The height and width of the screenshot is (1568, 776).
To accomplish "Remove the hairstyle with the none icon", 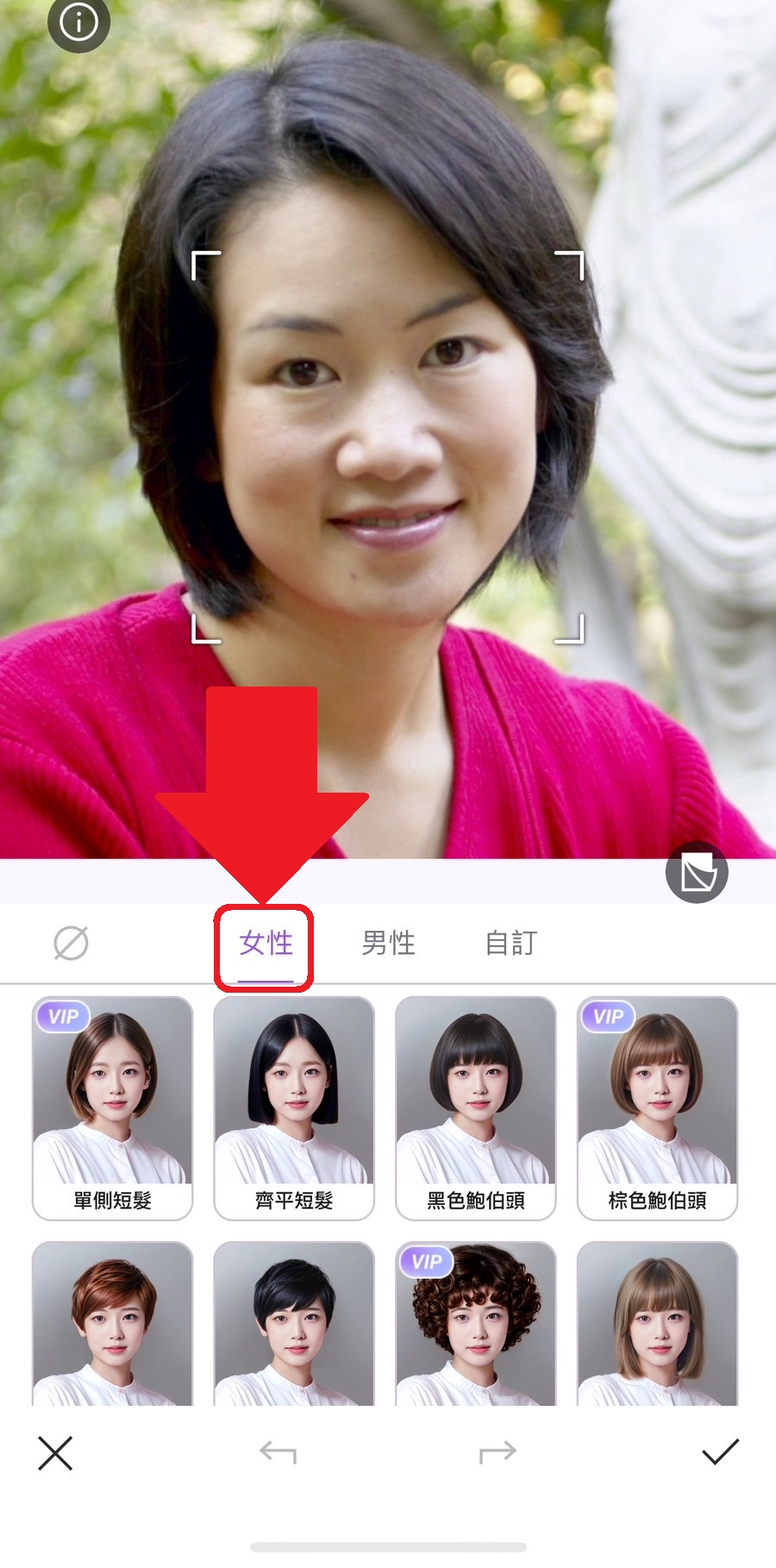I will pos(71,943).
